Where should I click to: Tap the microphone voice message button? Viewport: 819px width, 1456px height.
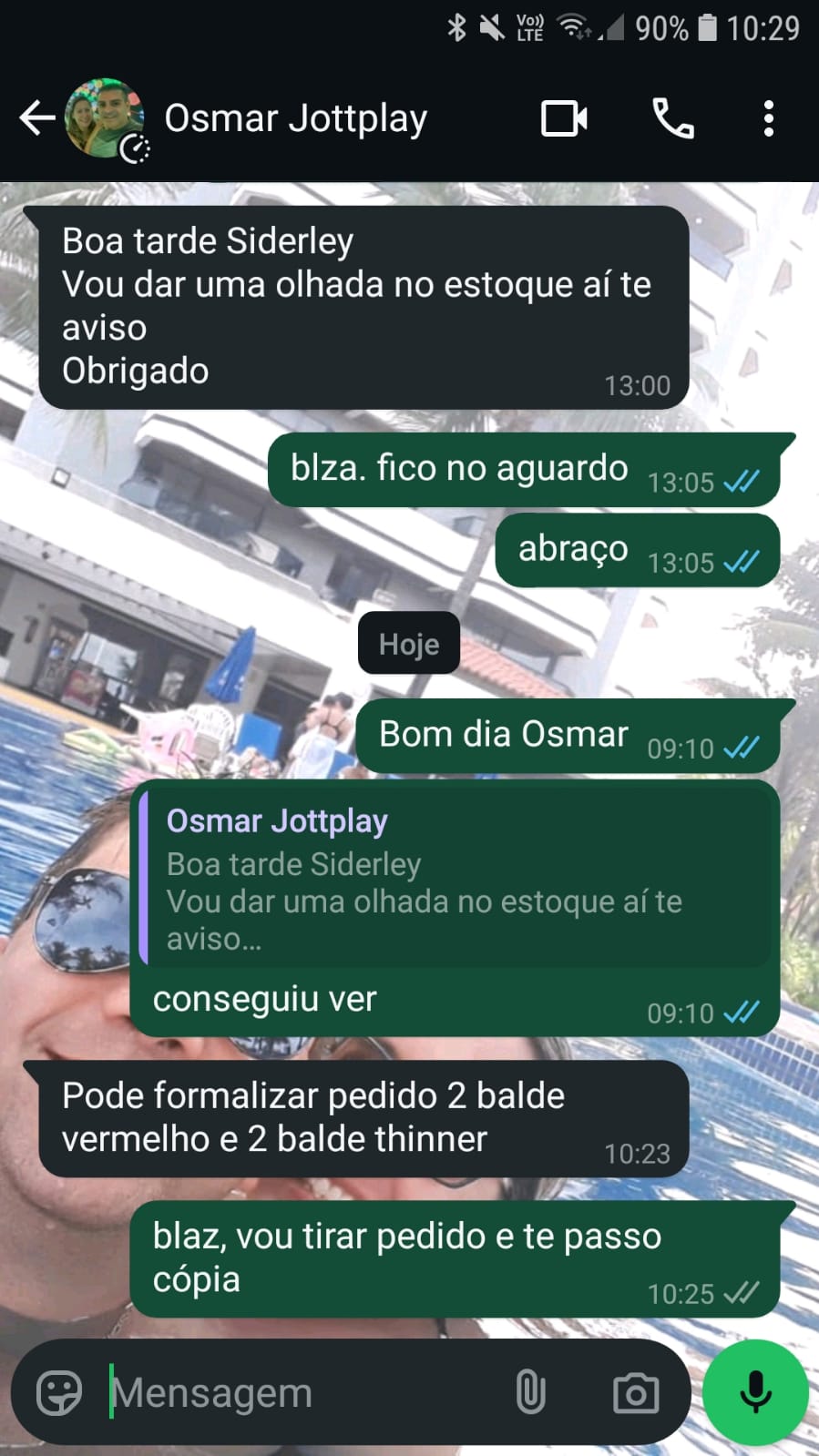pyautogui.click(x=755, y=1392)
